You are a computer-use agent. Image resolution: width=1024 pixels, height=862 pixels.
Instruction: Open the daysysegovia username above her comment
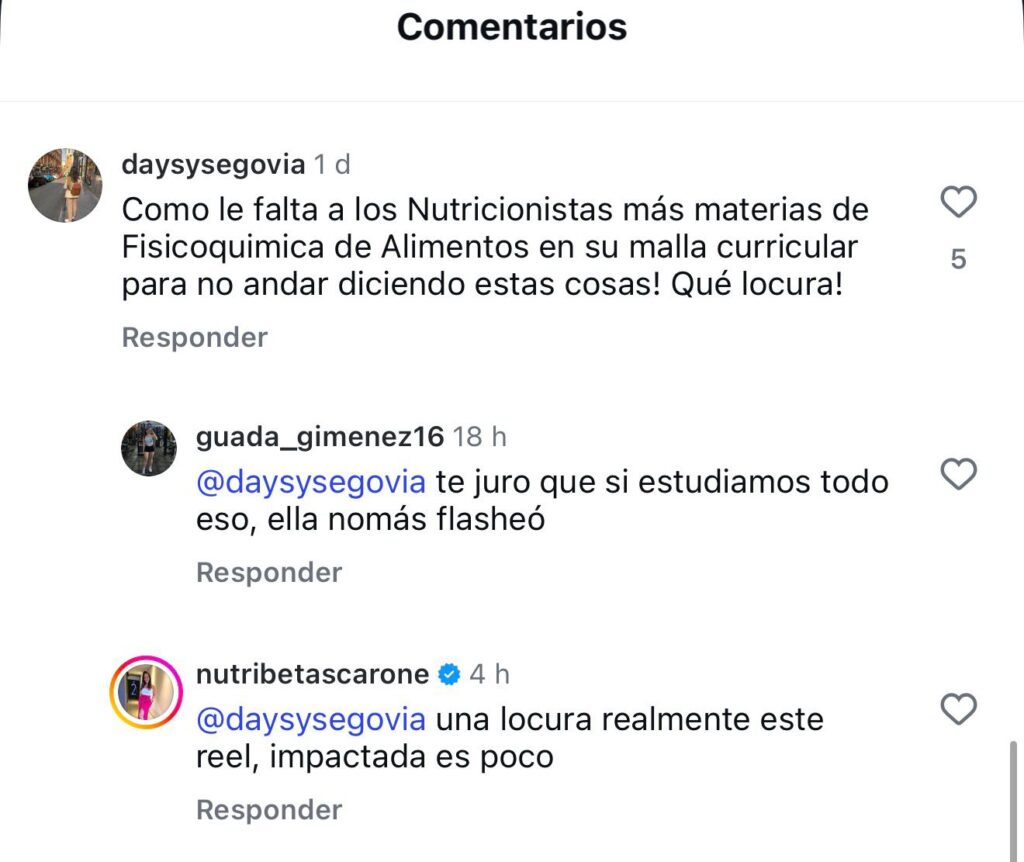212,164
